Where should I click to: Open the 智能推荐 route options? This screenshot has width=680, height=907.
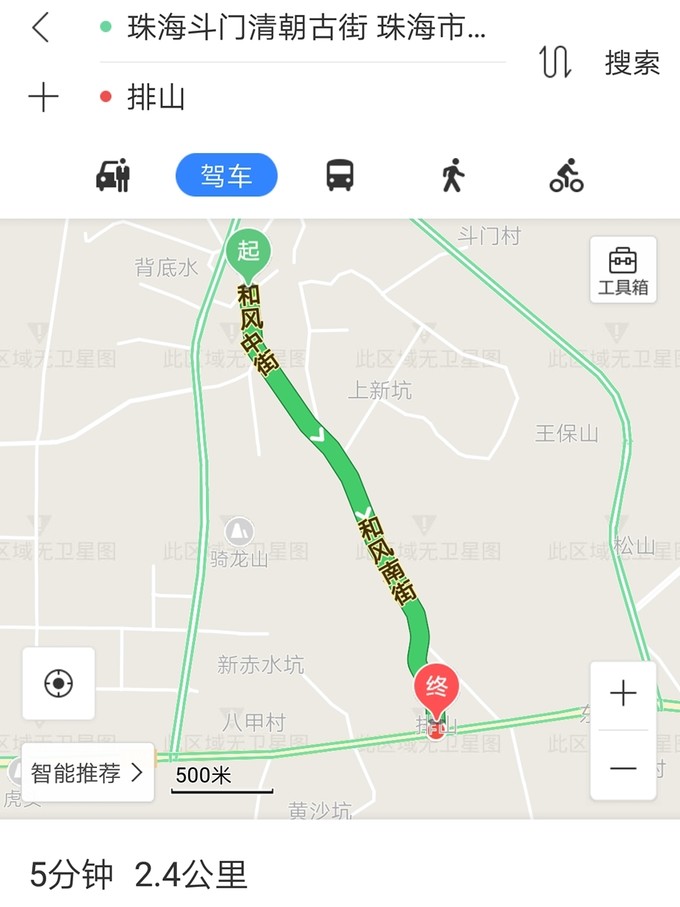(88, 772)
